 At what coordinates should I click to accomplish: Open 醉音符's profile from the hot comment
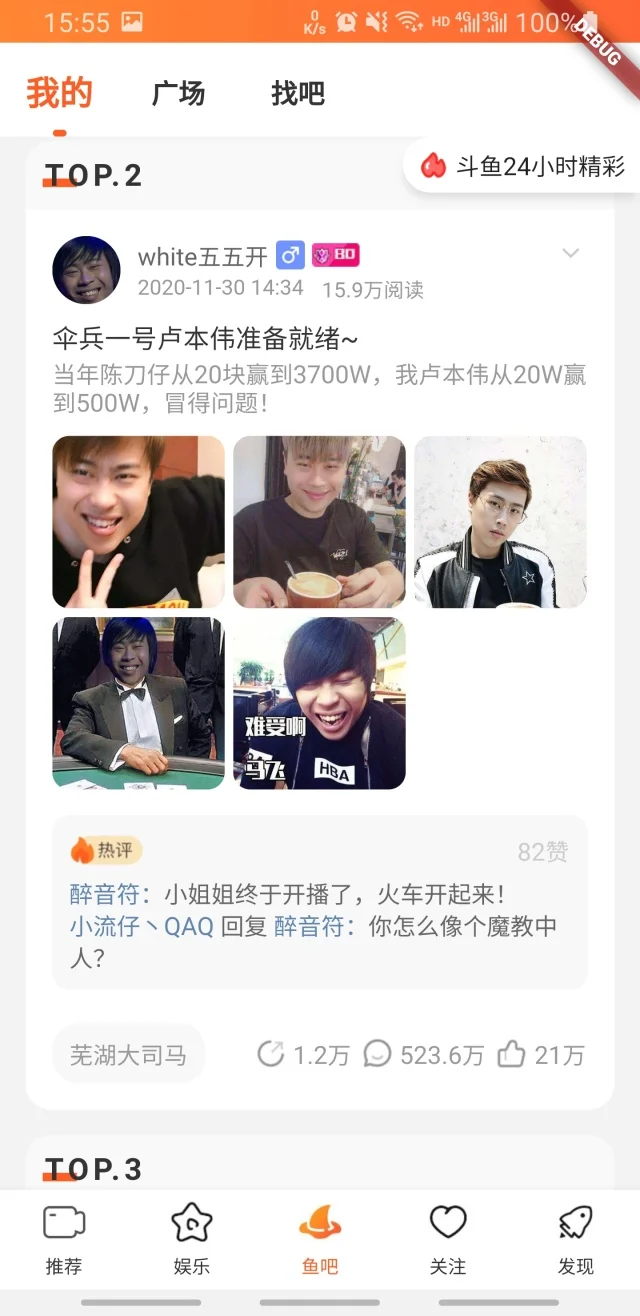[109, 894]
